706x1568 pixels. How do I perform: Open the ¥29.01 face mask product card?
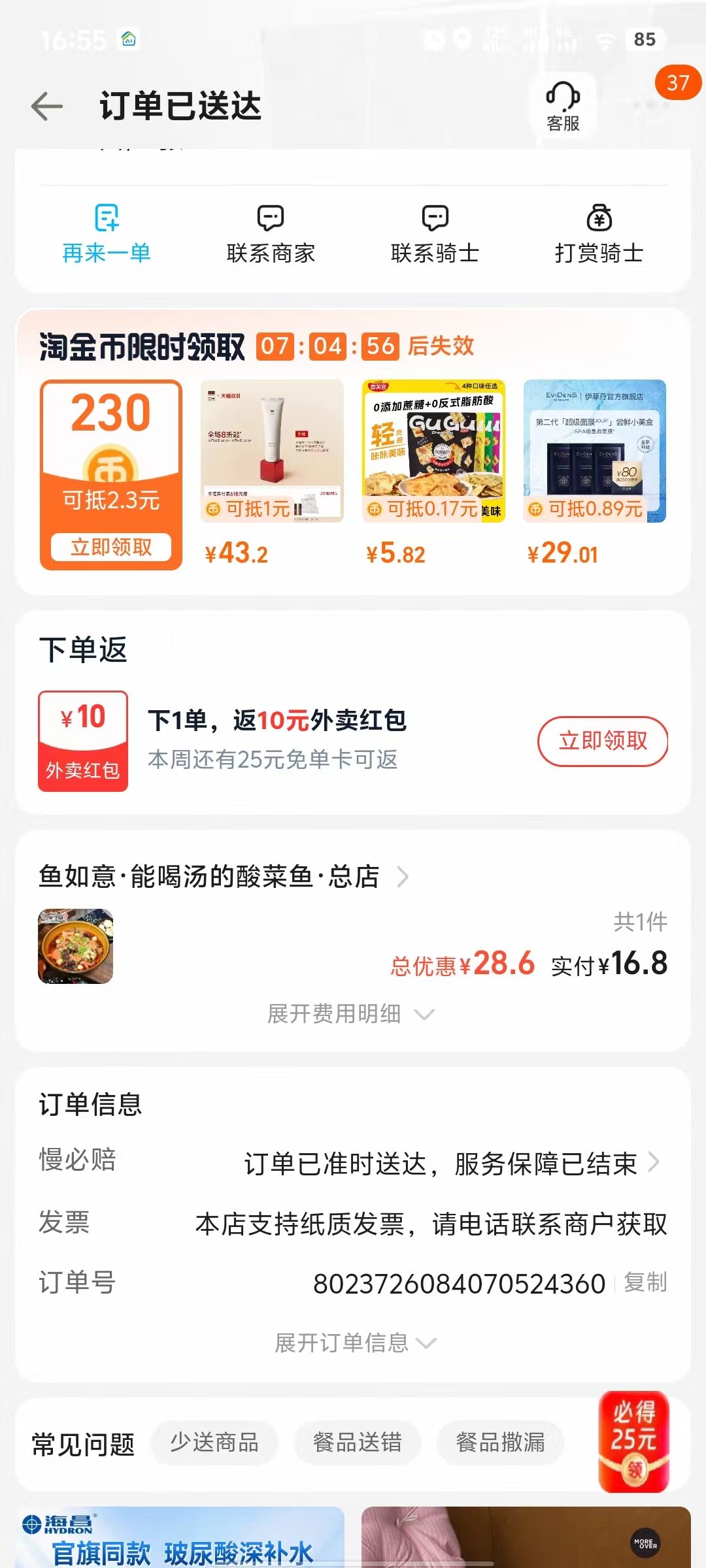pyautogui.click(x=595, y=470)
